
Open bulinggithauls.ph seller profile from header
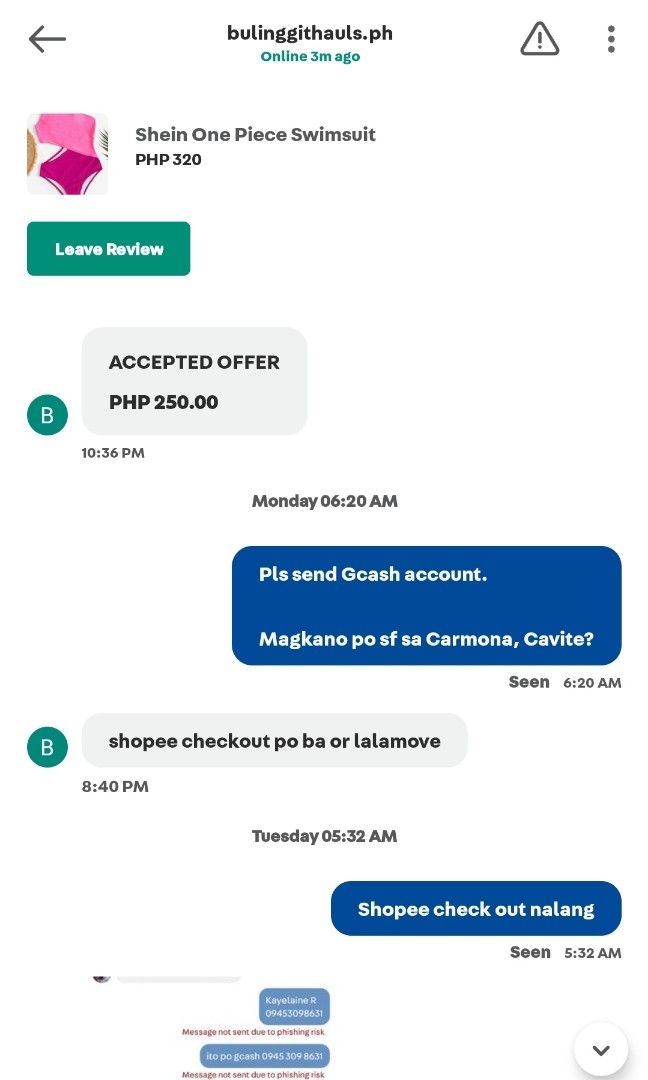tap(310, 33)
